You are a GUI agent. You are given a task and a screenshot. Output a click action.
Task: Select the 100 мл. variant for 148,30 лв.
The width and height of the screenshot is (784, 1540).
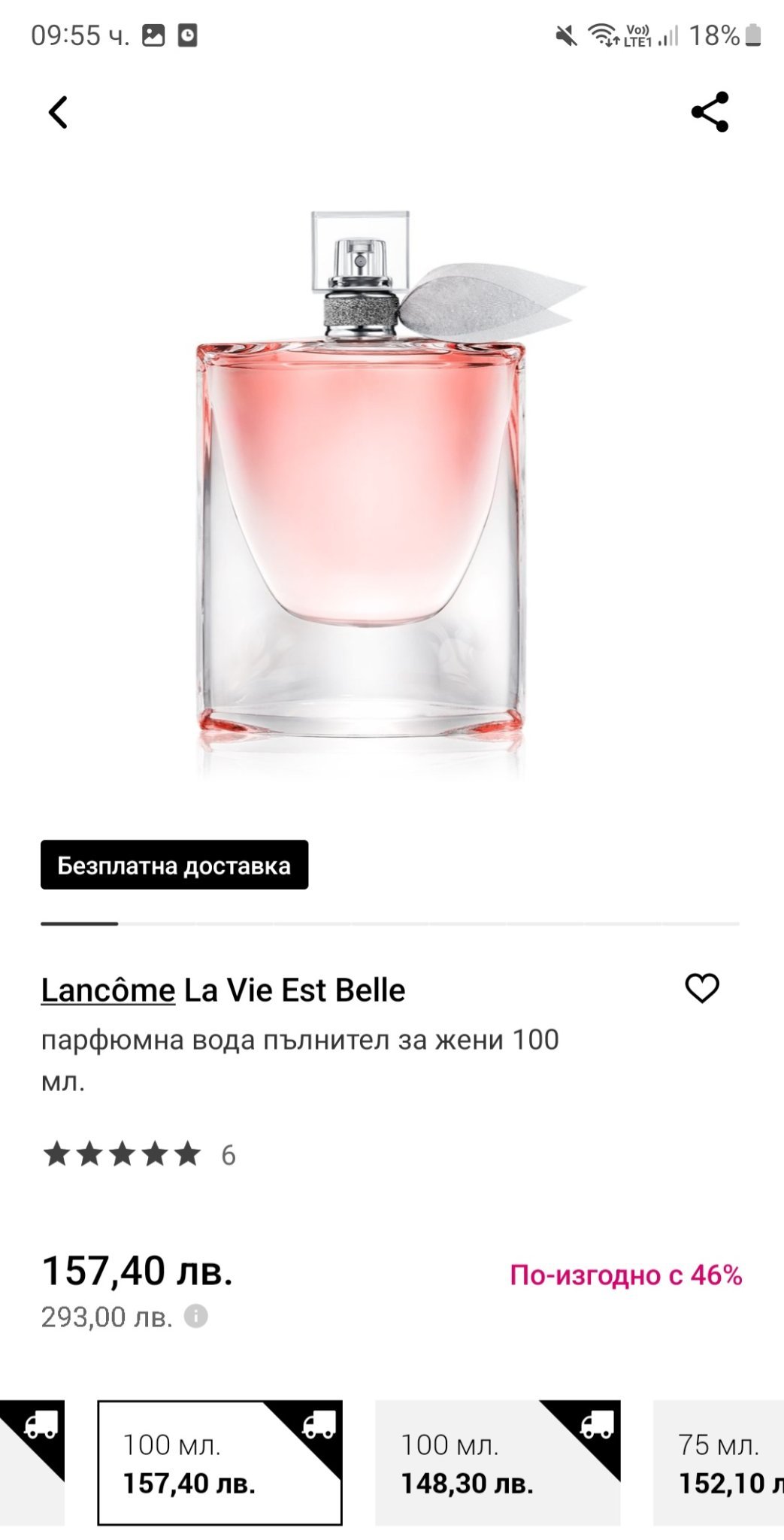[x=498, y=1463]
